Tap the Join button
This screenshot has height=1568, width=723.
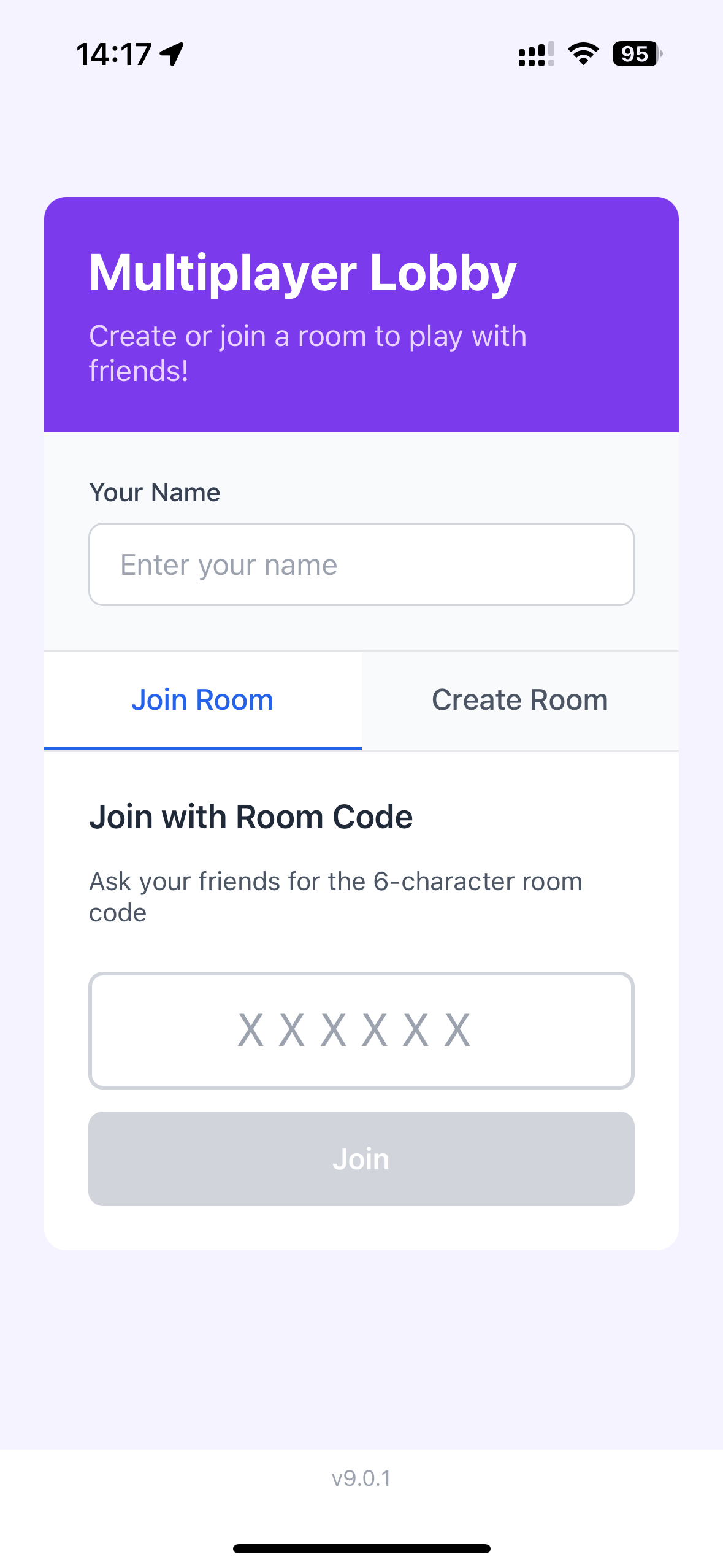pos(361,1159)
